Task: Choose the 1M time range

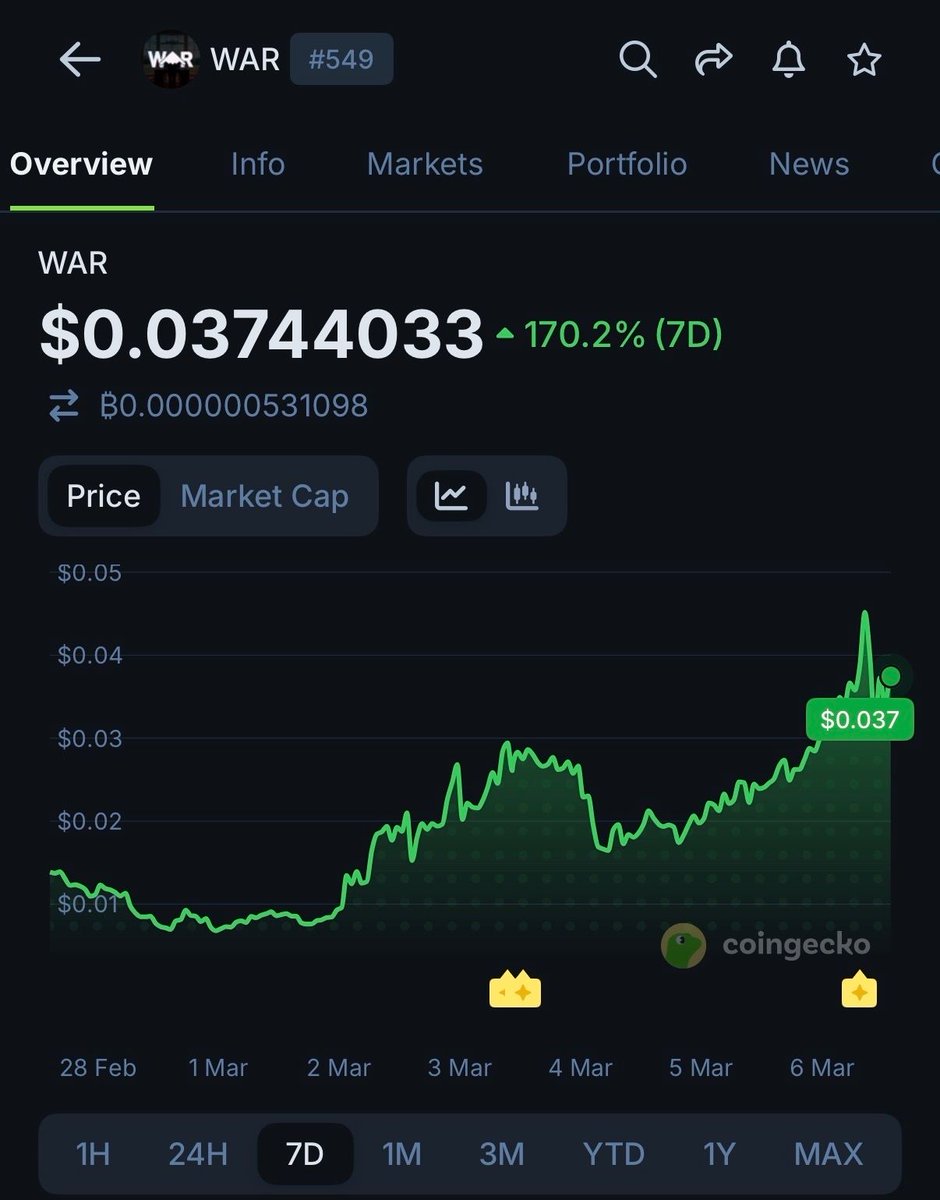Action: 402,1154
